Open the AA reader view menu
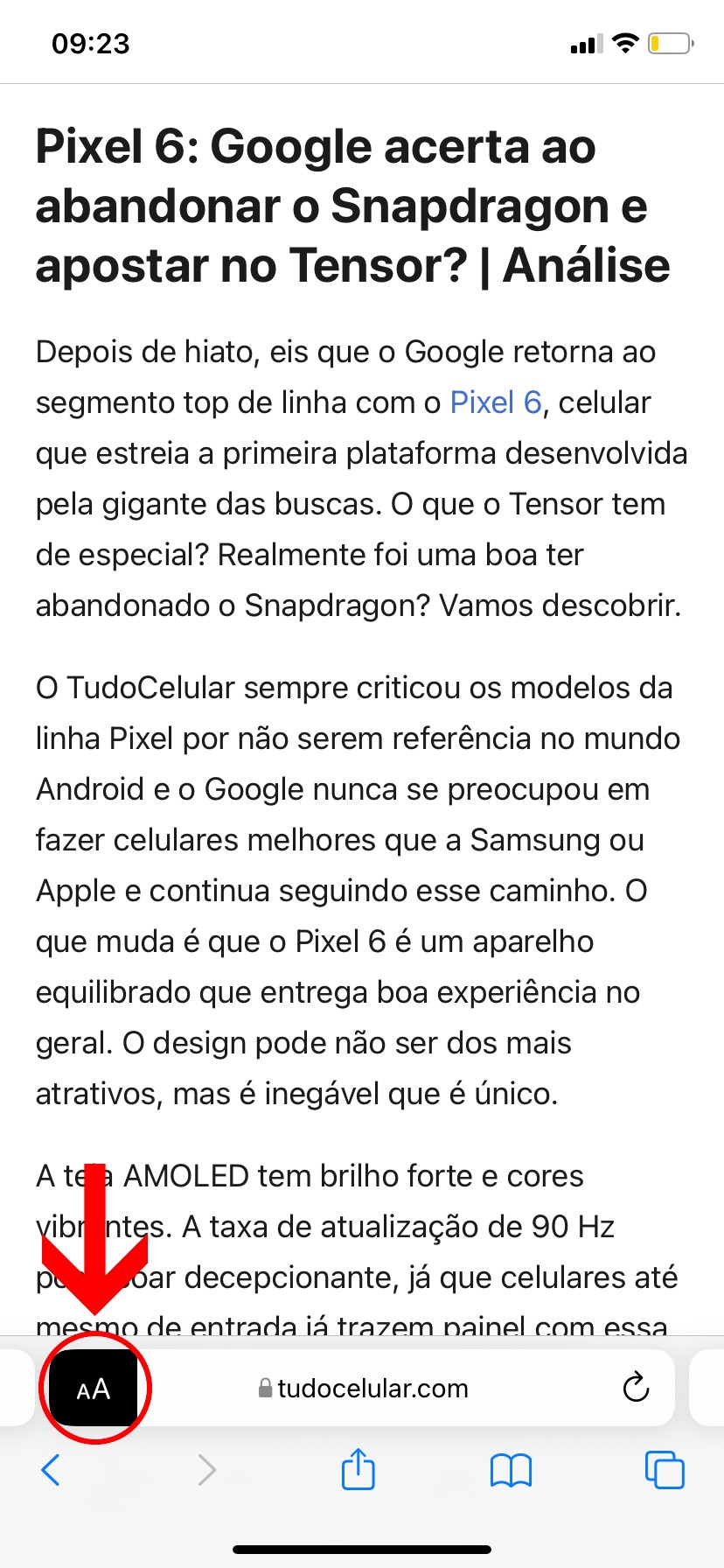The image size is (724, 1568). coord(93,1389)
